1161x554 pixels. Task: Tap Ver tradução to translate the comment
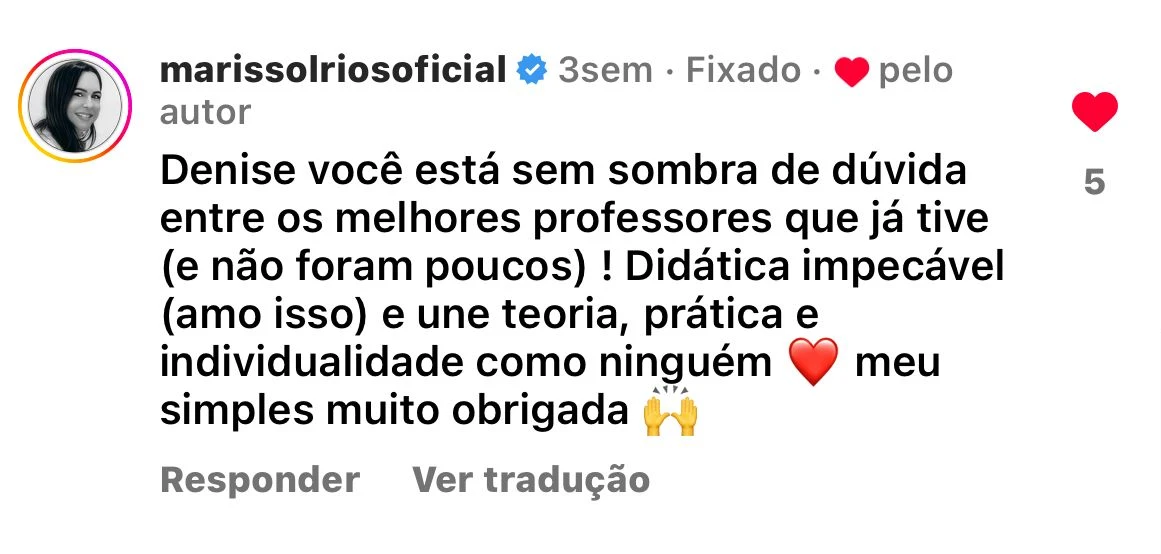click(x=531, y=480)
